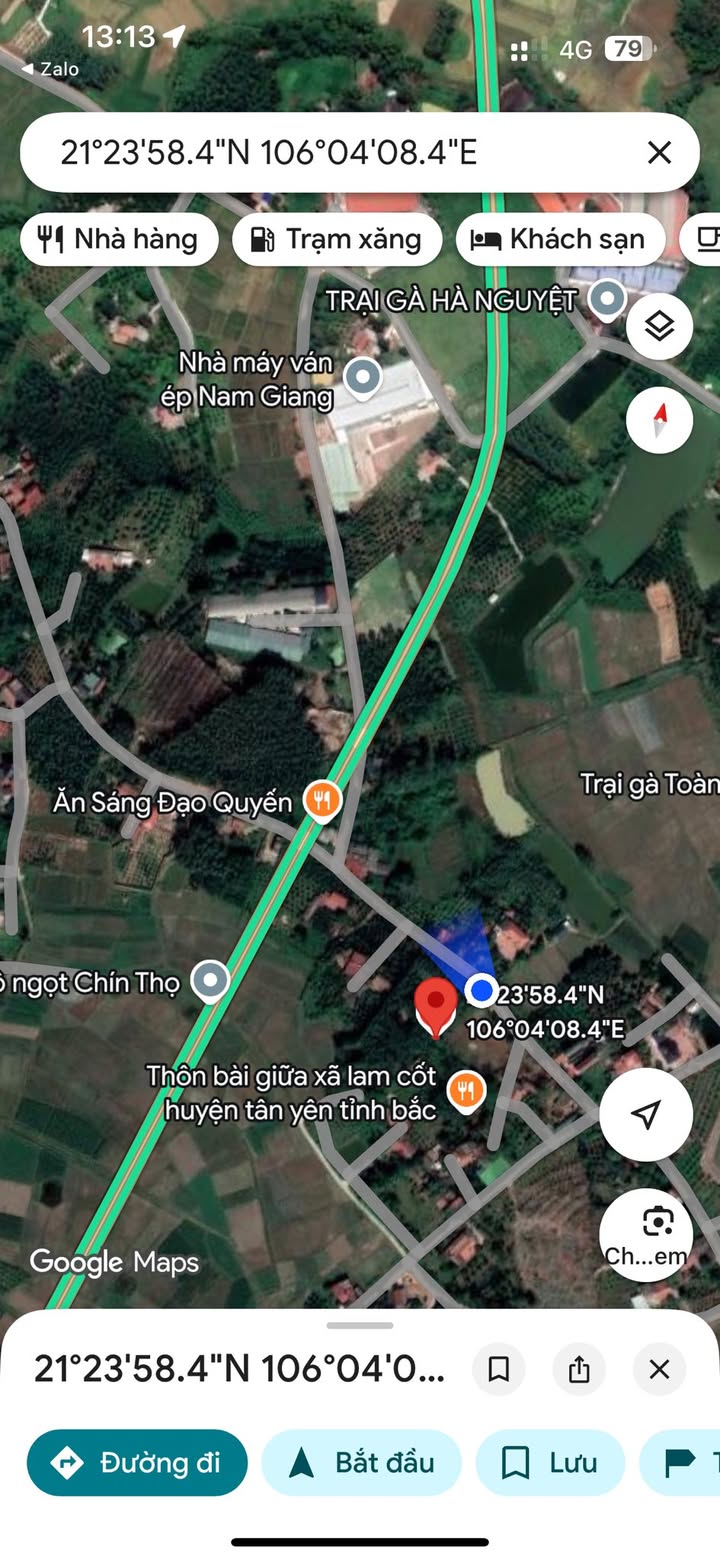Open Nhà máy ván ép Nam Giang marker
Image resolution: width=720 pixels, height=1560 pixels.
tap(362, 378)
